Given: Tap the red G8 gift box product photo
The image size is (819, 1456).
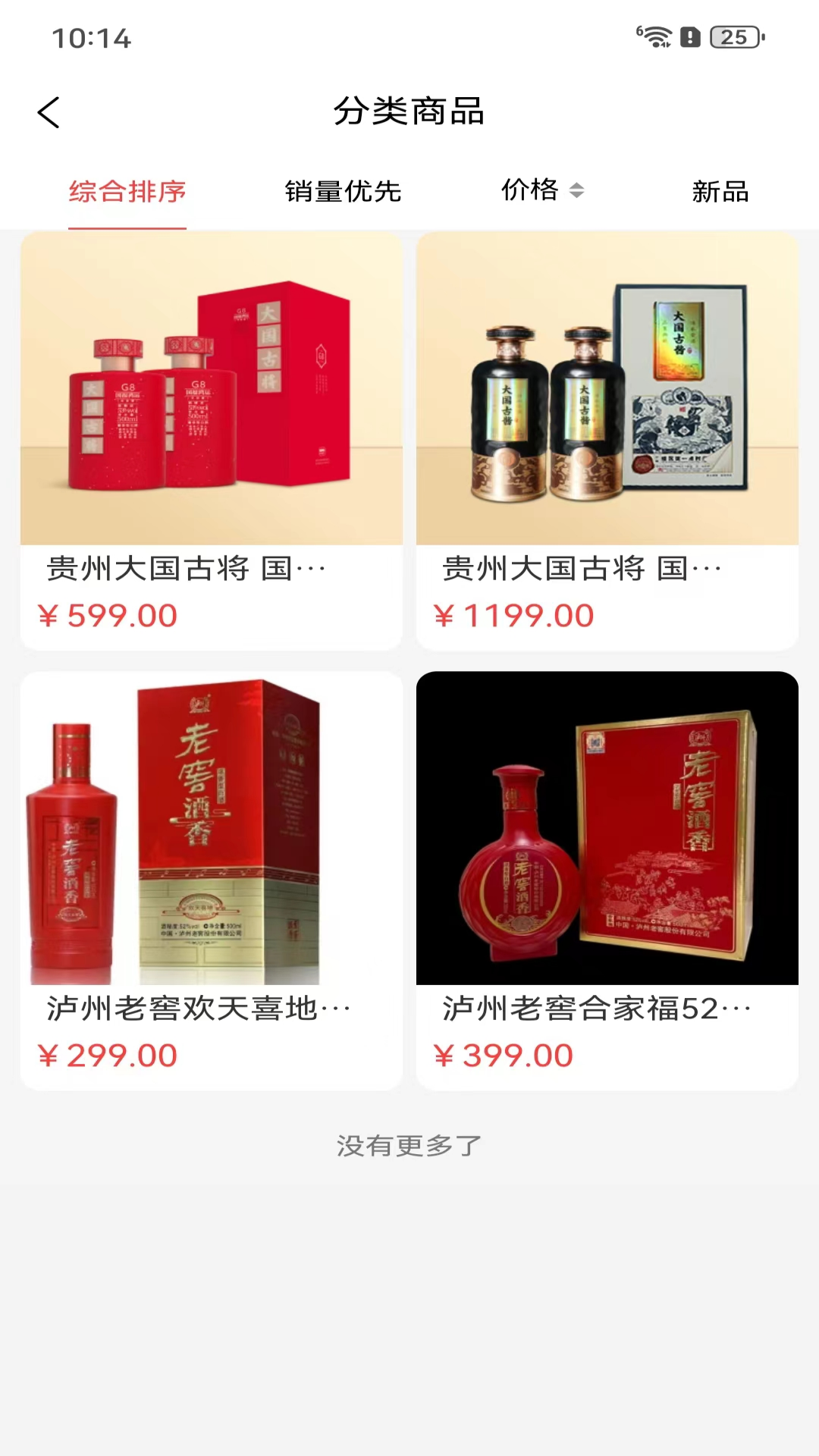Looking at the screenshot, I should tap(212, 389).
